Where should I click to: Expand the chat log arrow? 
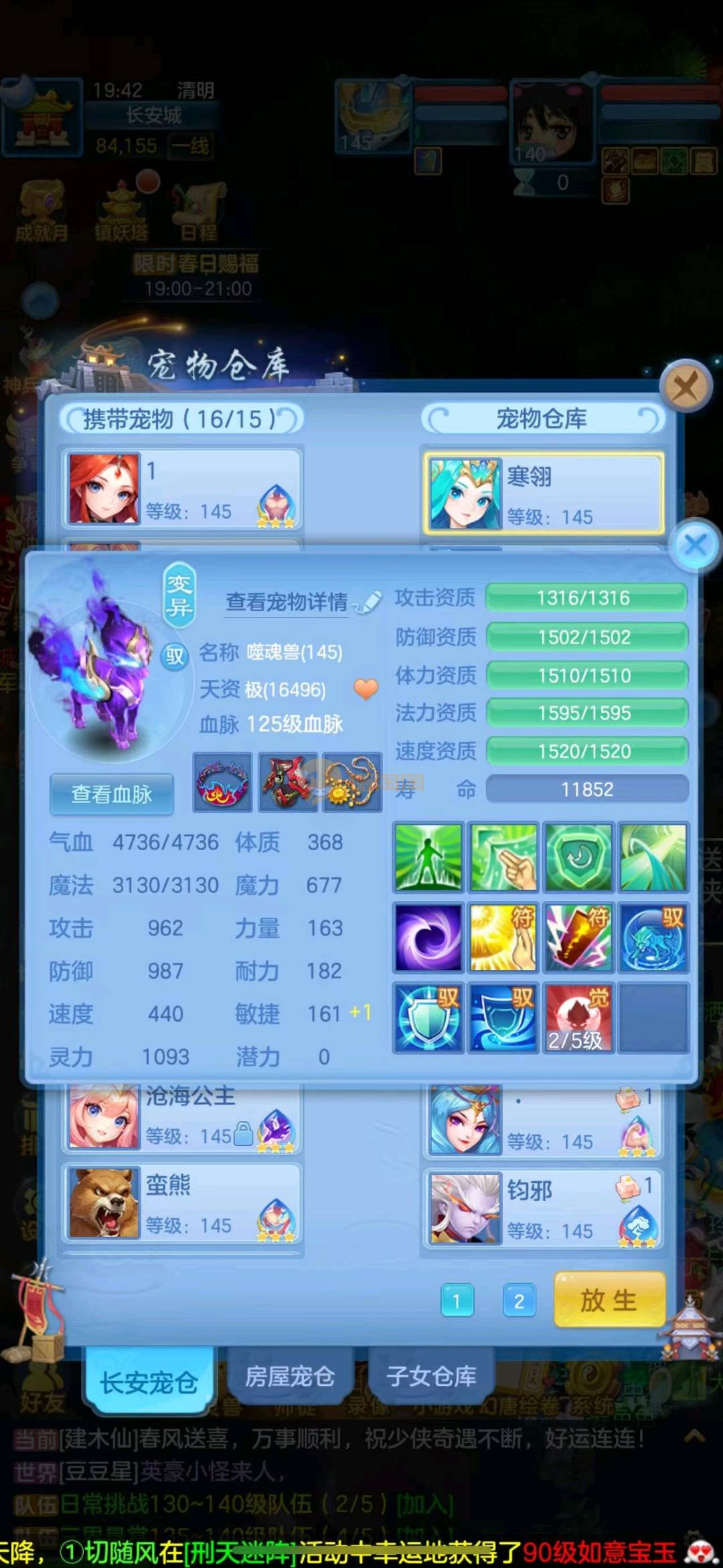pyautogui.click(x=694, y=1437)
